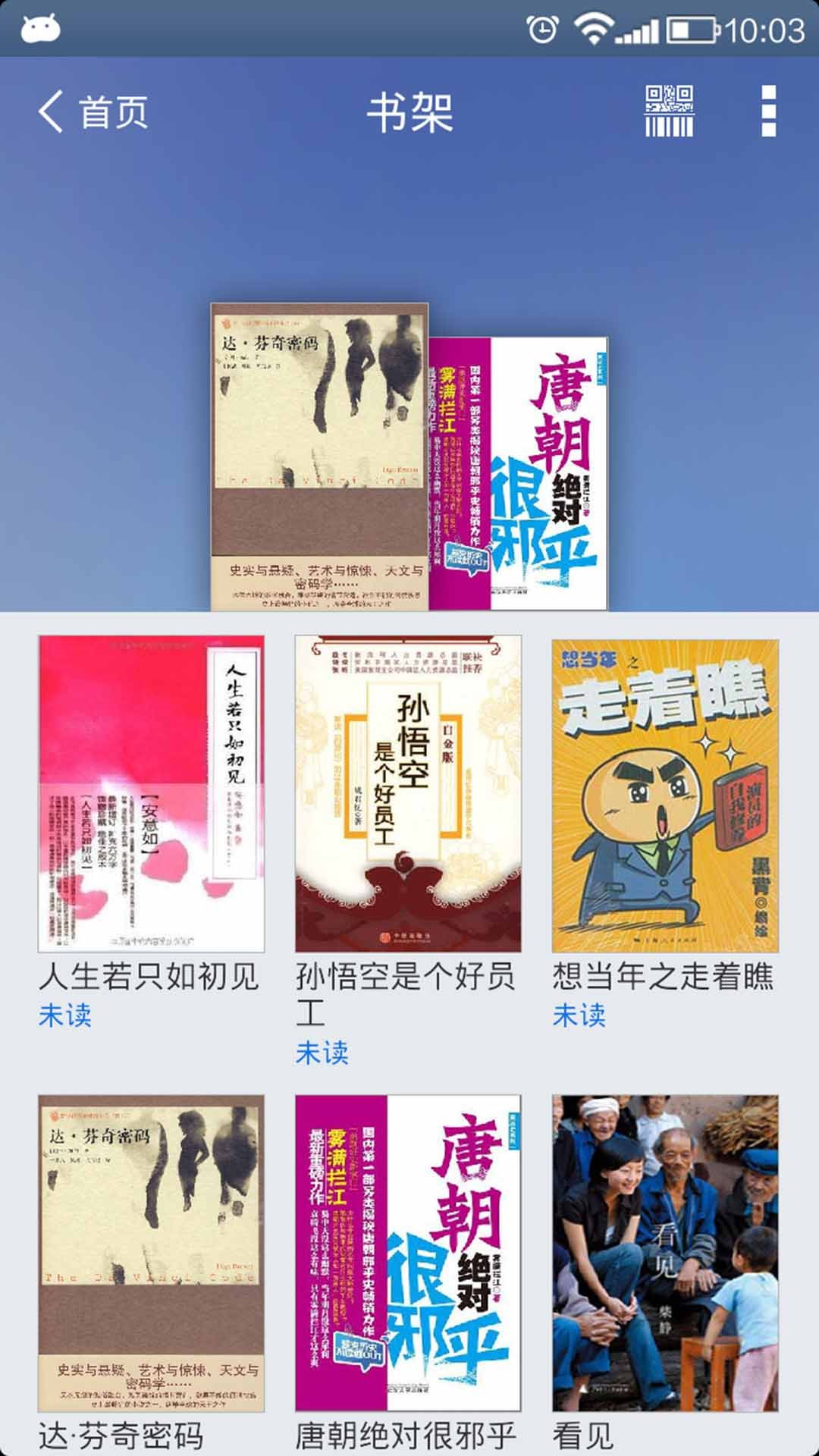
Task: Open the QR/barcode scanner
Action: [x=669, y=111]
